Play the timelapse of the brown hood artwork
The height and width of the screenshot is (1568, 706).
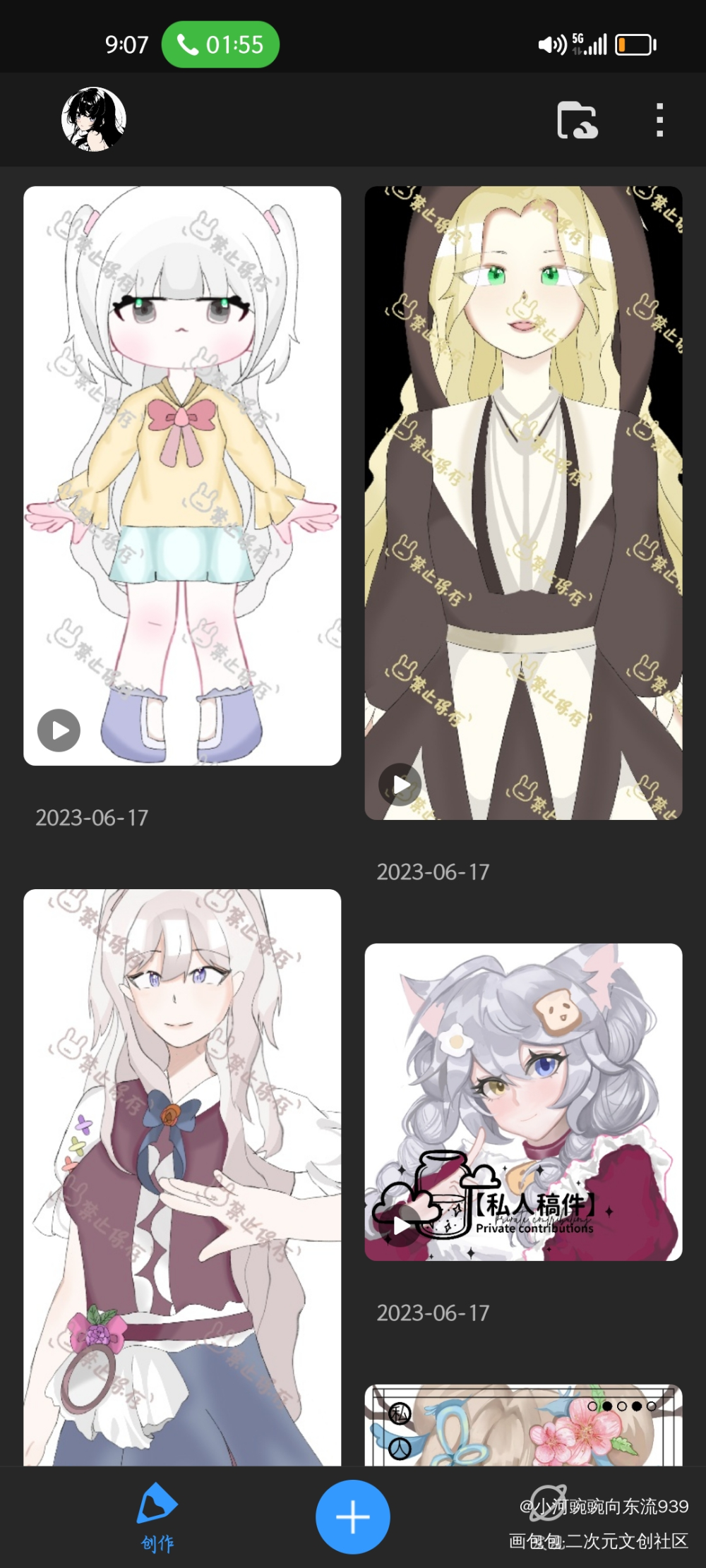[x=400, y=785]
